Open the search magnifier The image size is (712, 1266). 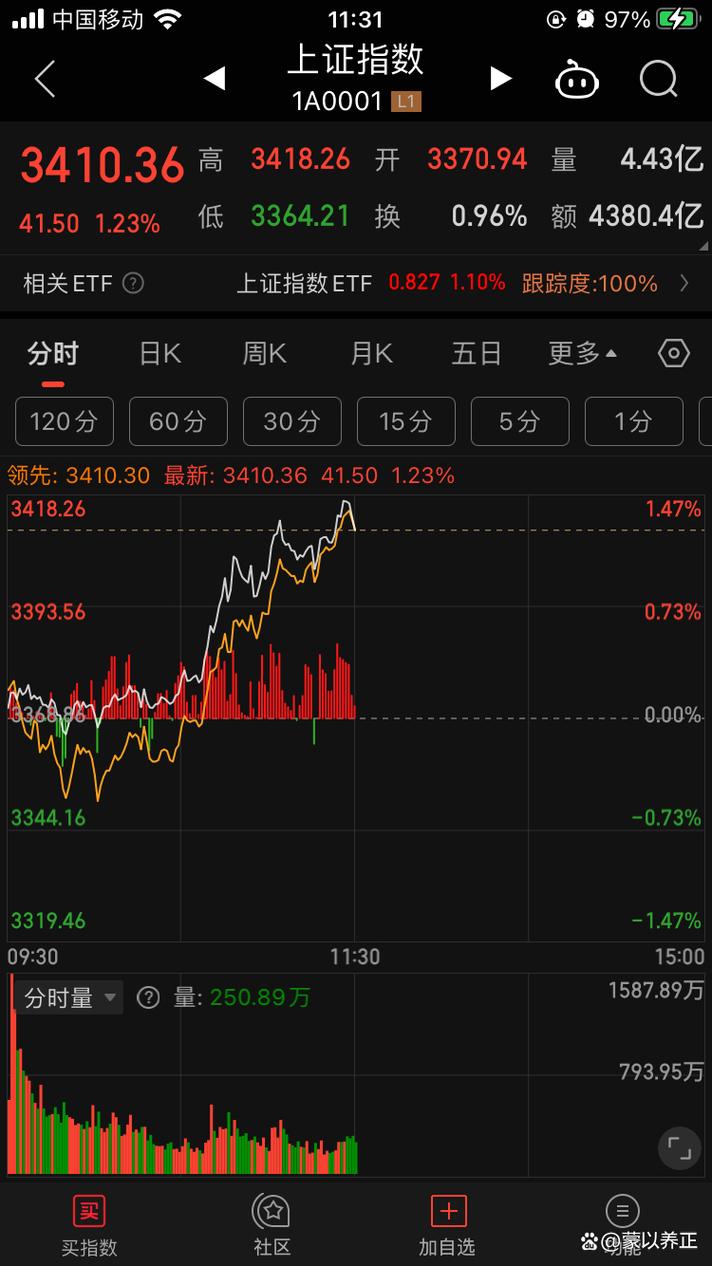coord(658,79)
